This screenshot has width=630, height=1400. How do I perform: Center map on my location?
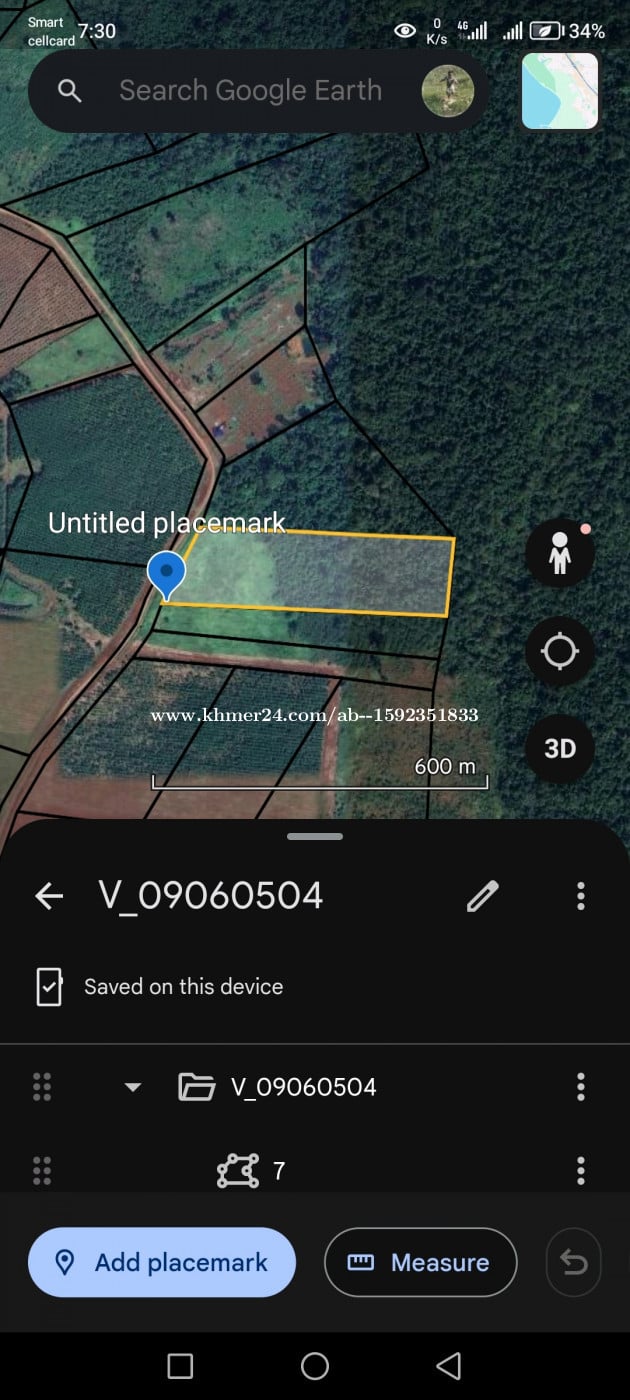[x=560, y=652]
